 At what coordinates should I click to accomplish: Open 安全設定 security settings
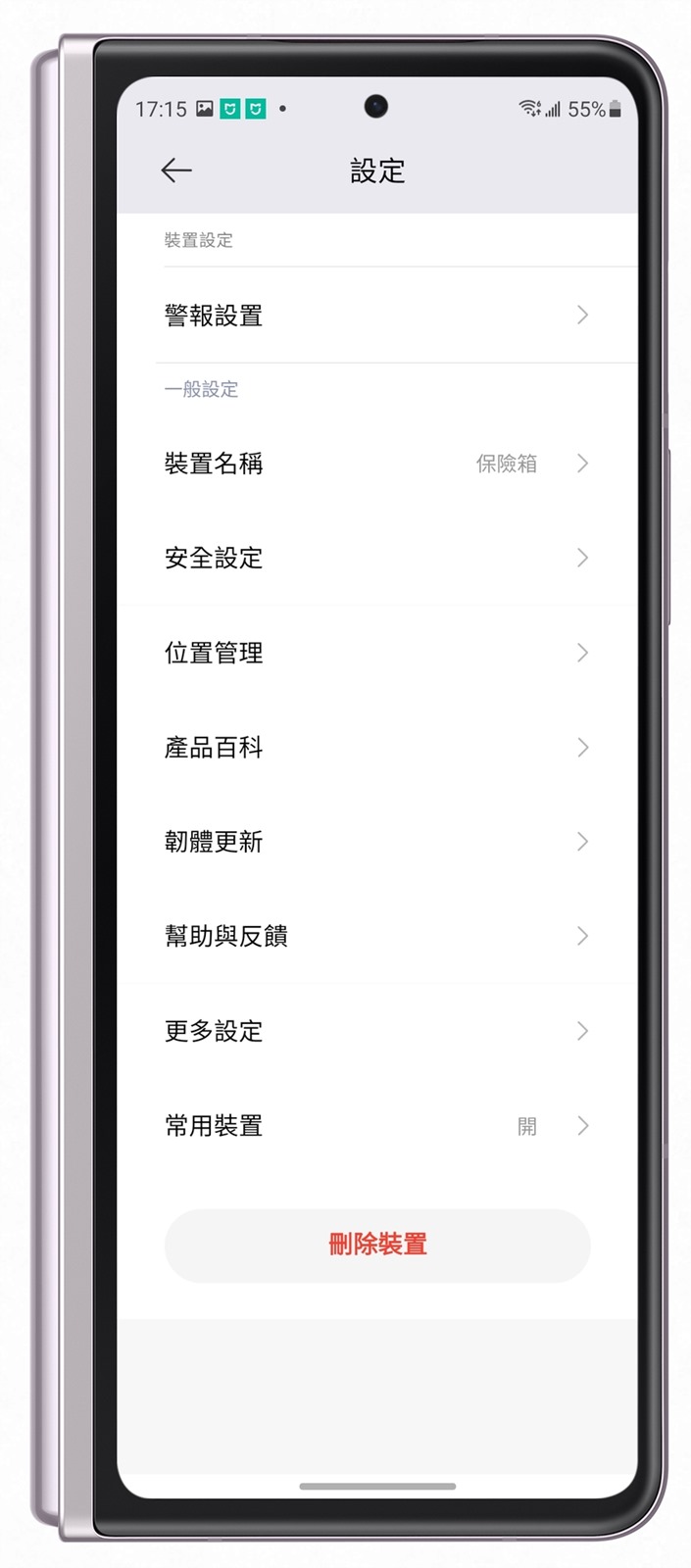coord(376,559)
